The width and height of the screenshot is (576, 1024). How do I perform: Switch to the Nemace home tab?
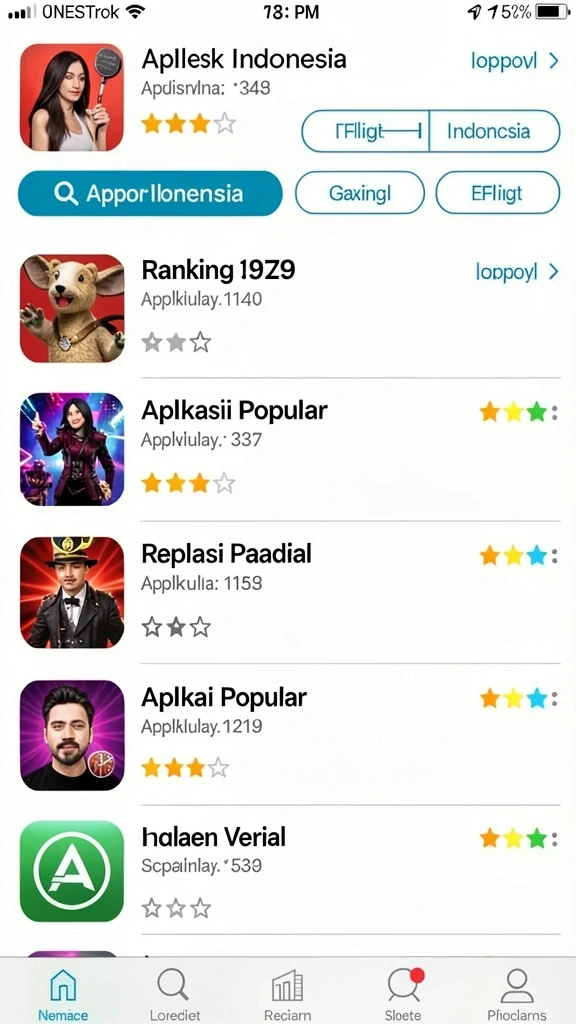pyautogui.click(x=63, y=994)
